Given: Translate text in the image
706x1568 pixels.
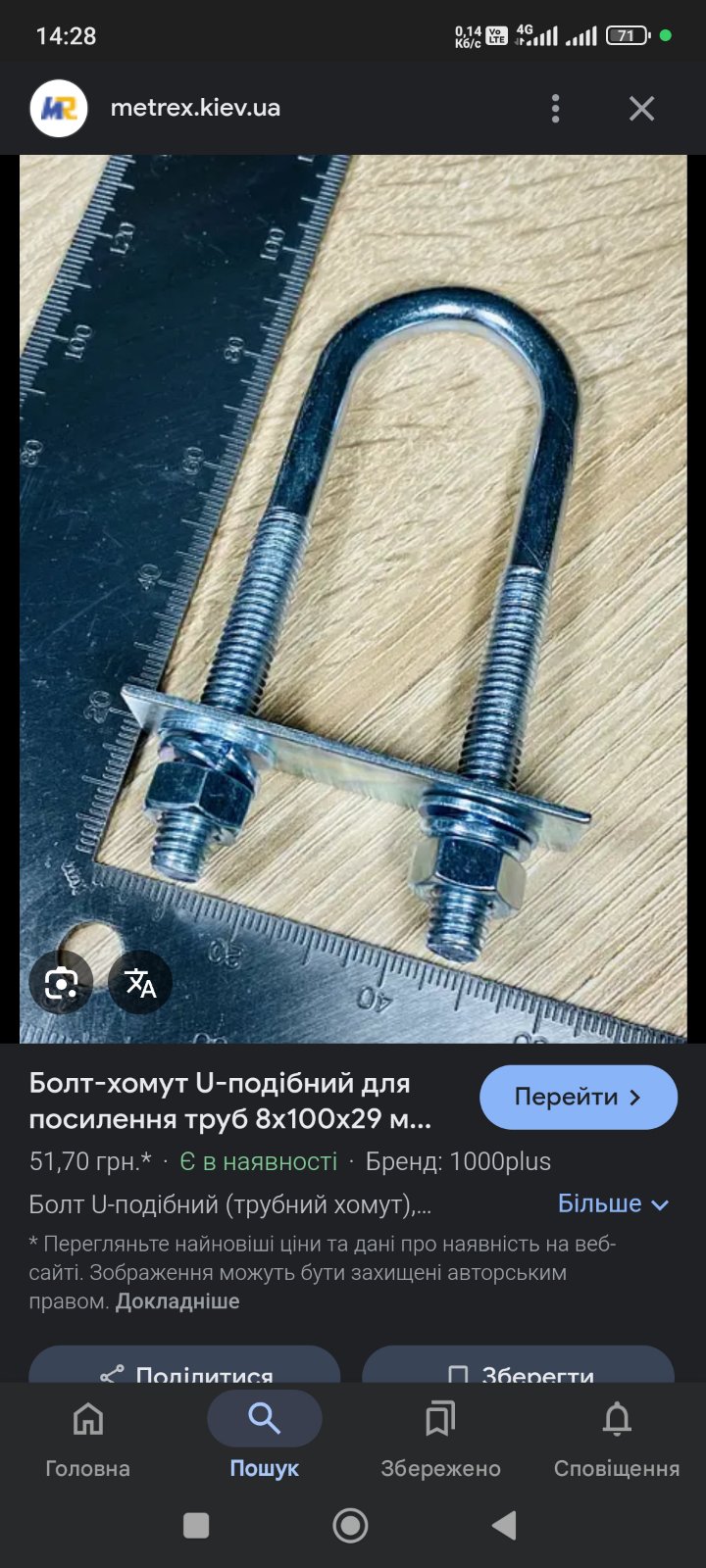Looking at the screenshot, I should [140, 982].
